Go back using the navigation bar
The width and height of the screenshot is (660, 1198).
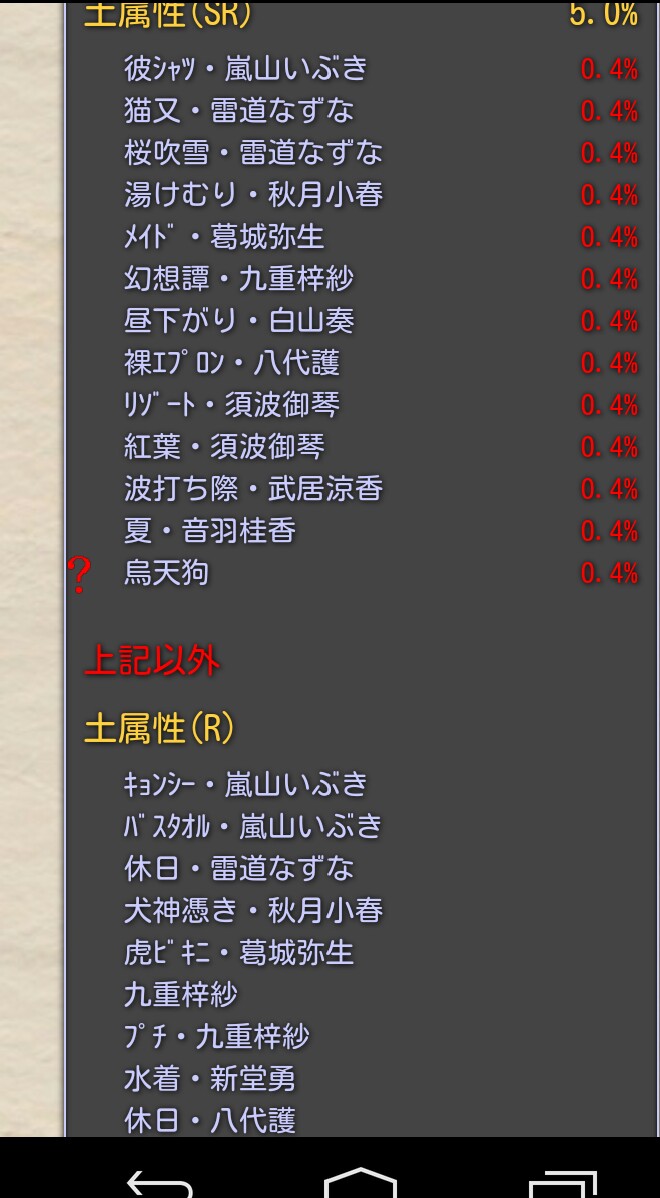pos(160,1183)
